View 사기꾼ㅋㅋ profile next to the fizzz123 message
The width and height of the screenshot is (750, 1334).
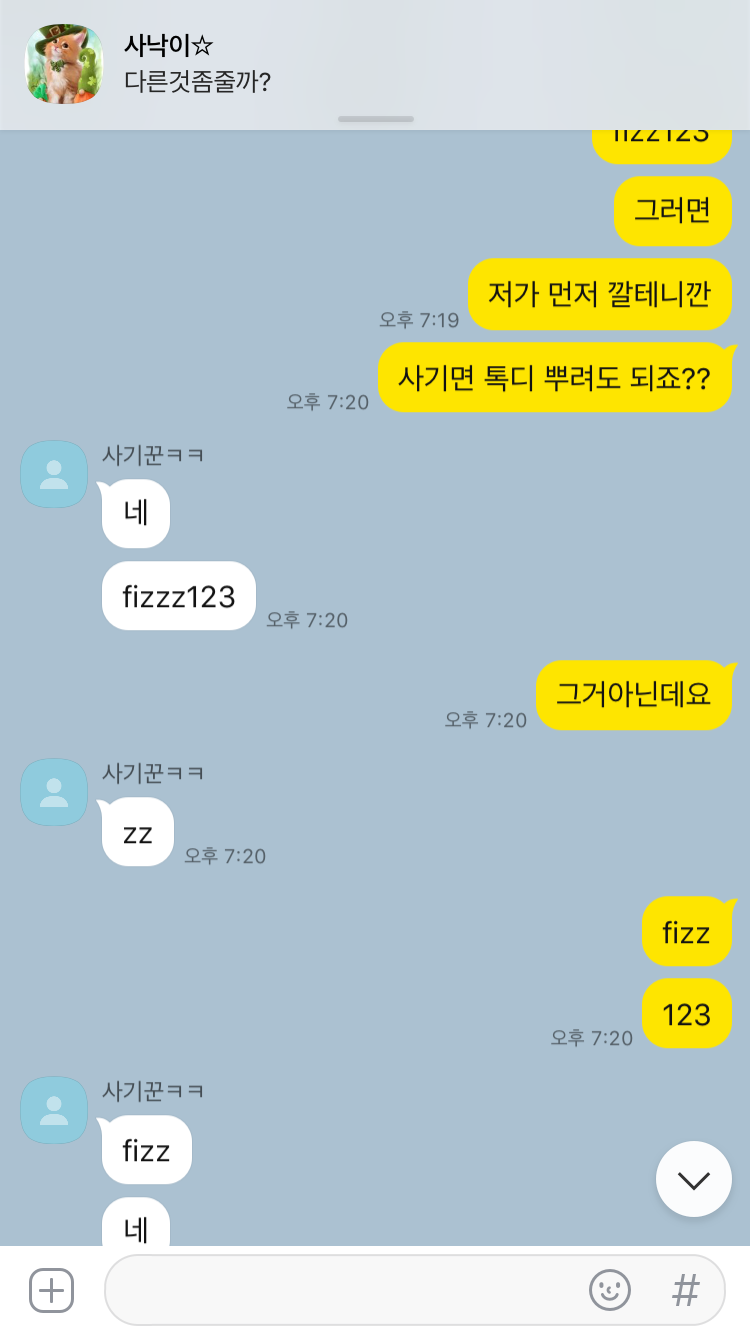pos(54,474)
